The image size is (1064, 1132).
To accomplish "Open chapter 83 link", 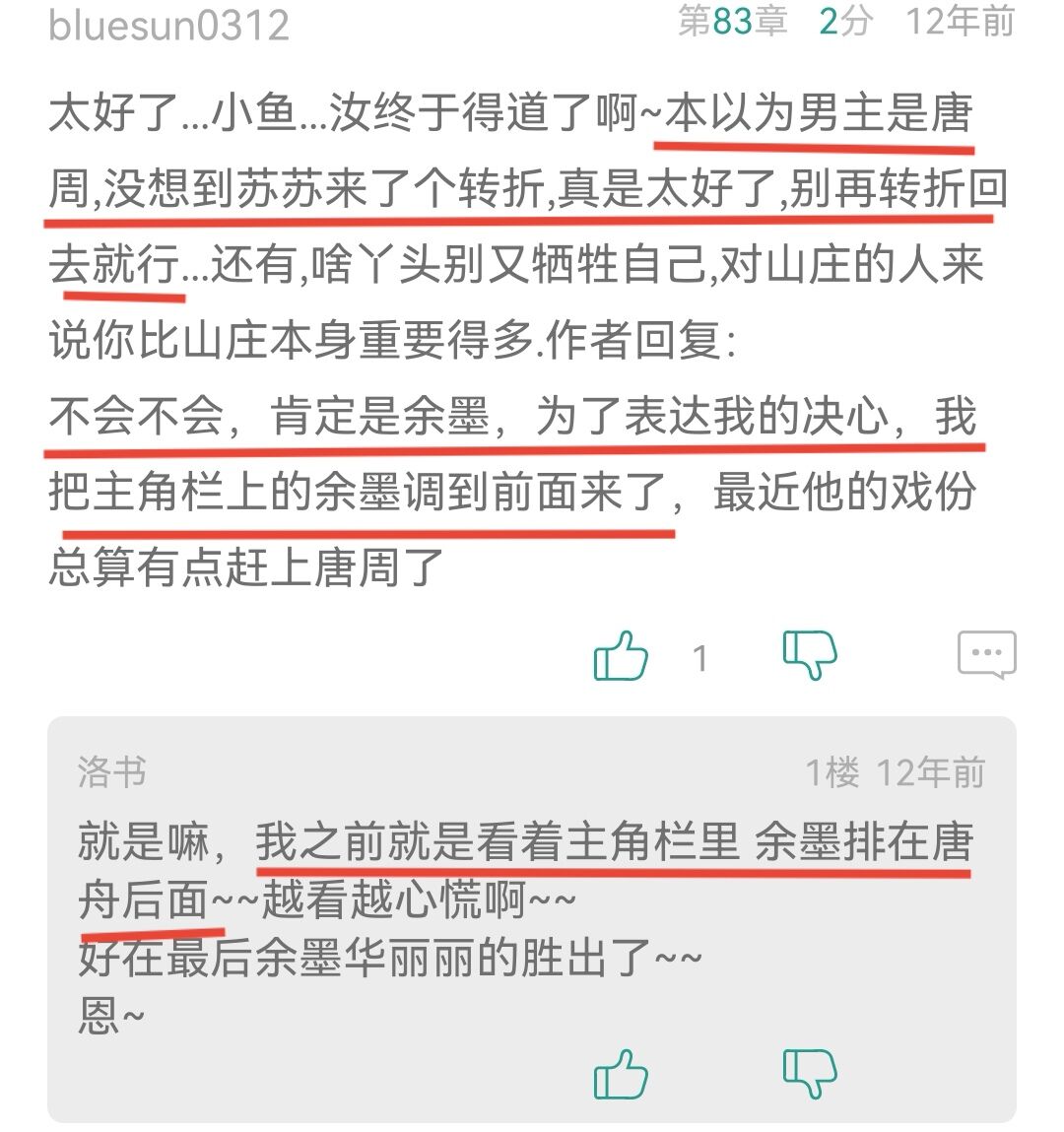I will pyautogui.click(x=732, y=21).
